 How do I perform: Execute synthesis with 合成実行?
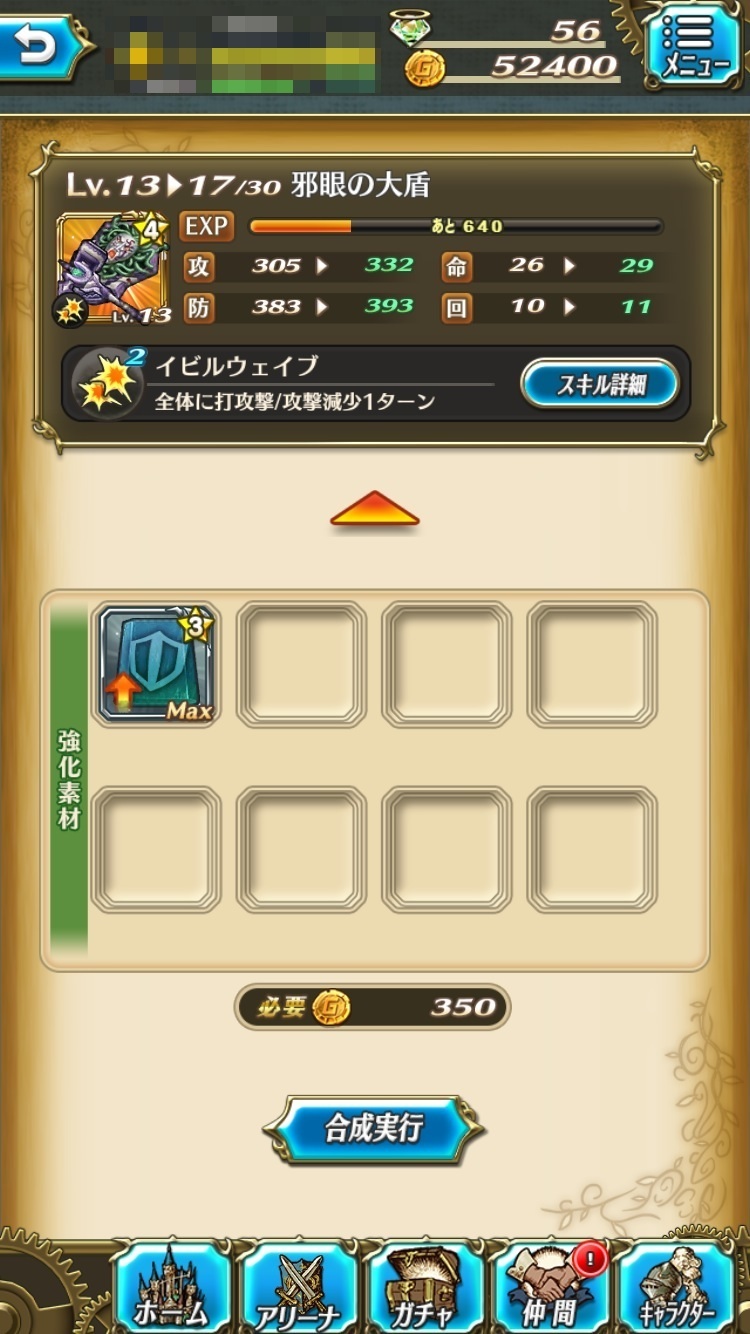click(374, 1130)
